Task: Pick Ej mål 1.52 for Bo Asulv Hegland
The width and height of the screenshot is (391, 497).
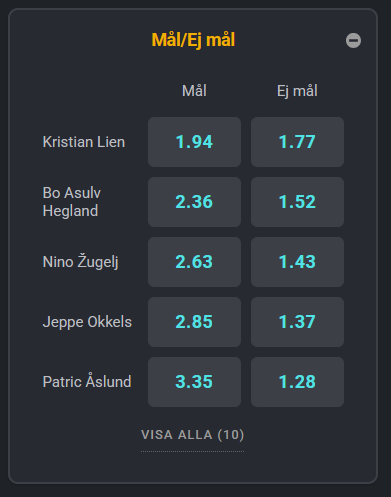Action: click(x=297, y=202)
